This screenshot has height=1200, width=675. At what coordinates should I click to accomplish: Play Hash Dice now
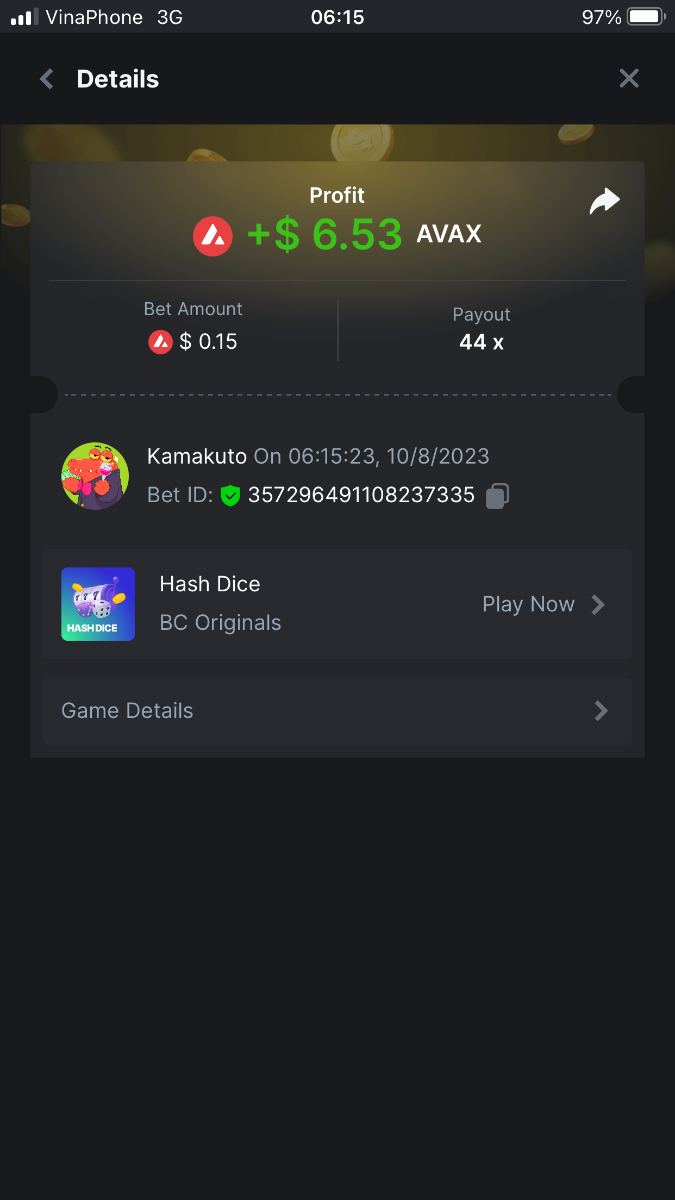point(543,604)
